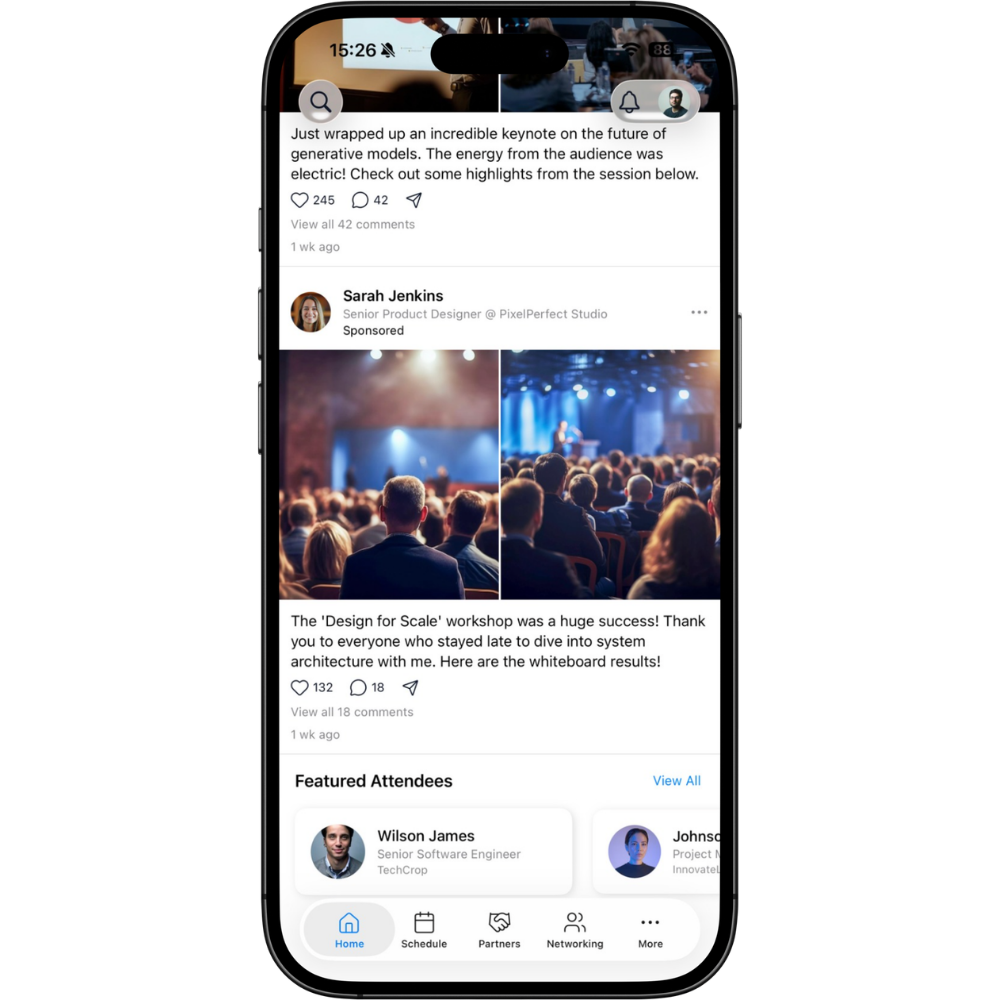The image size is (1000, 1000).
Task: Open the Networking tab
Action: [575, 930]
